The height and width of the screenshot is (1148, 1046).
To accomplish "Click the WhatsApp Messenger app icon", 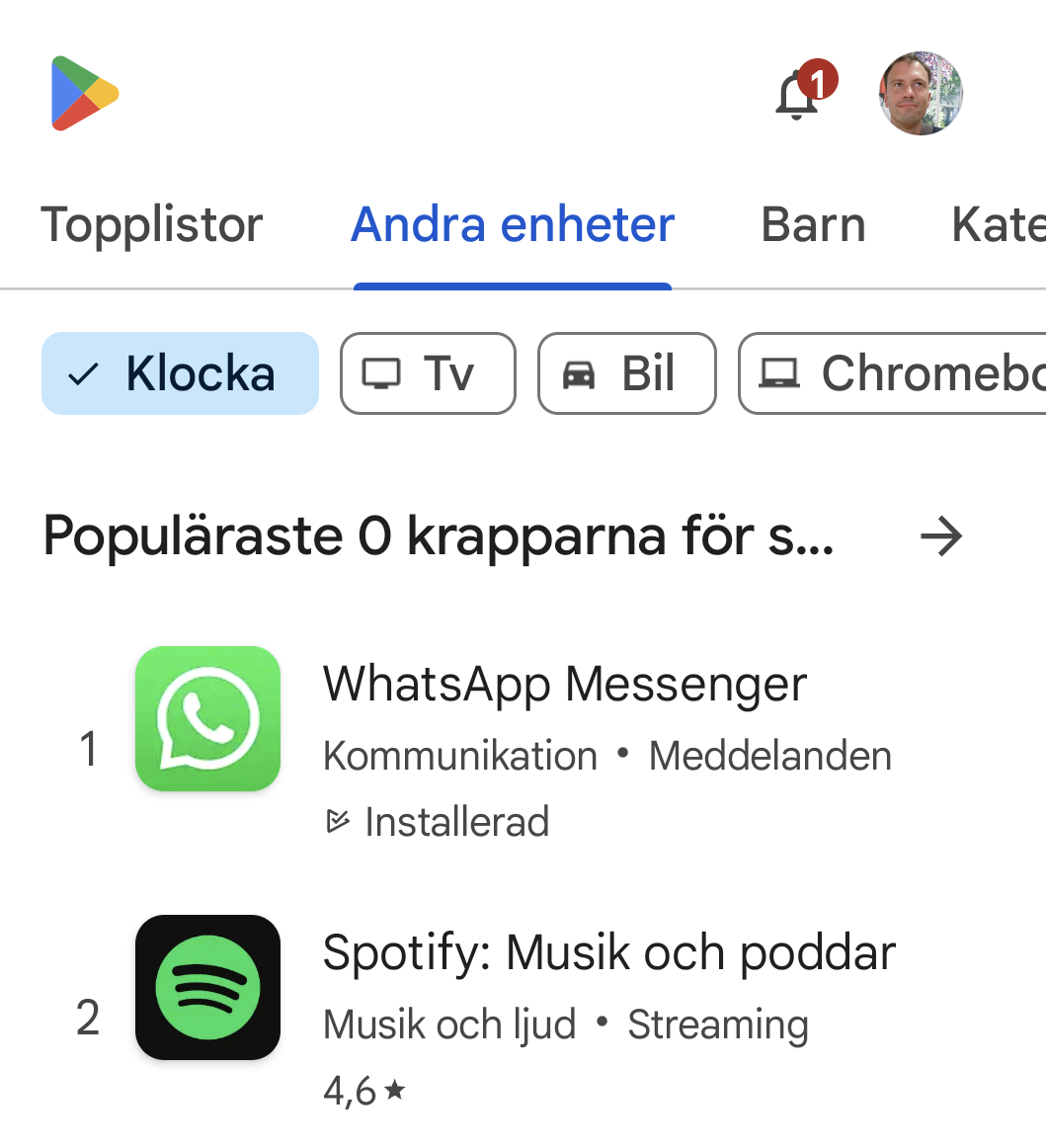I will 207,718.
